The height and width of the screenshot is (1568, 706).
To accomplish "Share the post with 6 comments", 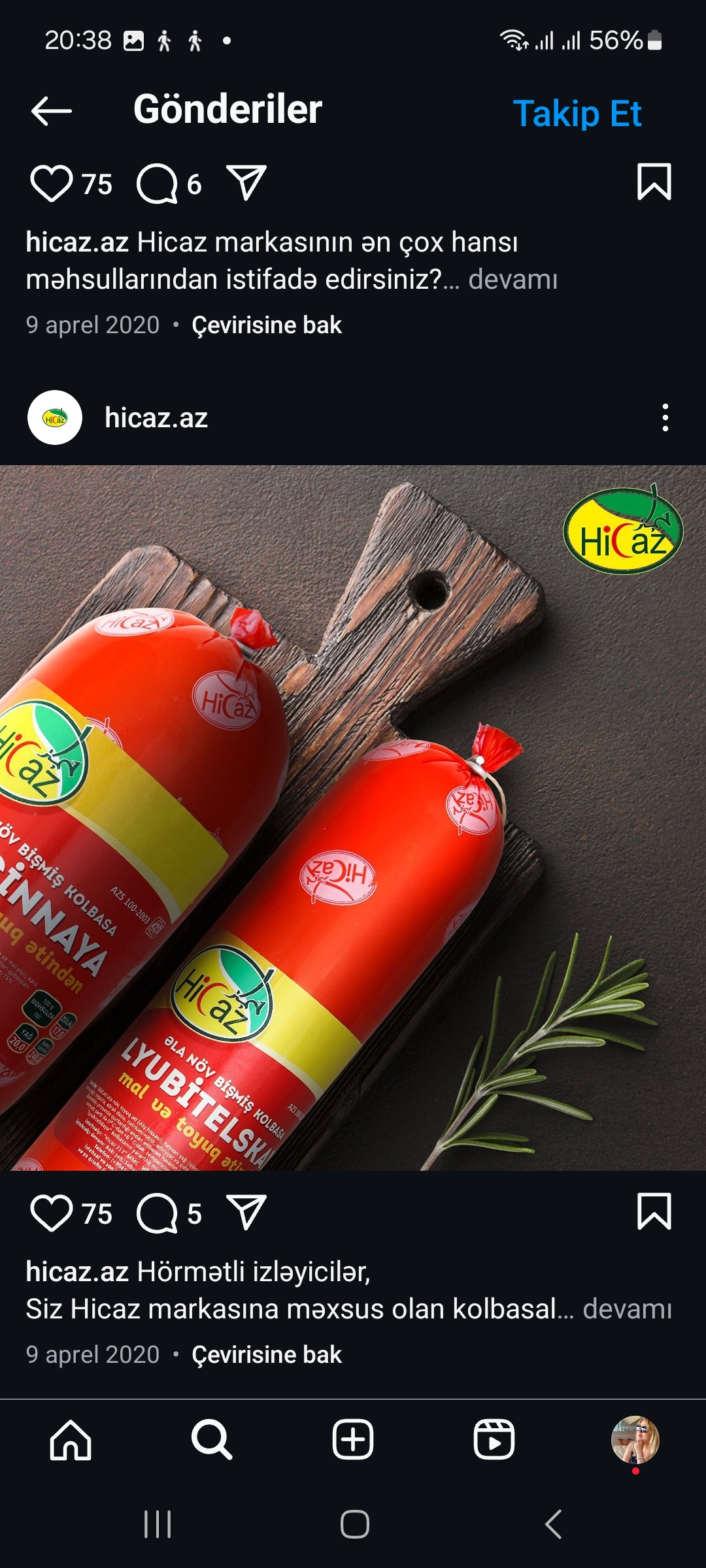I will click(246, 182).
